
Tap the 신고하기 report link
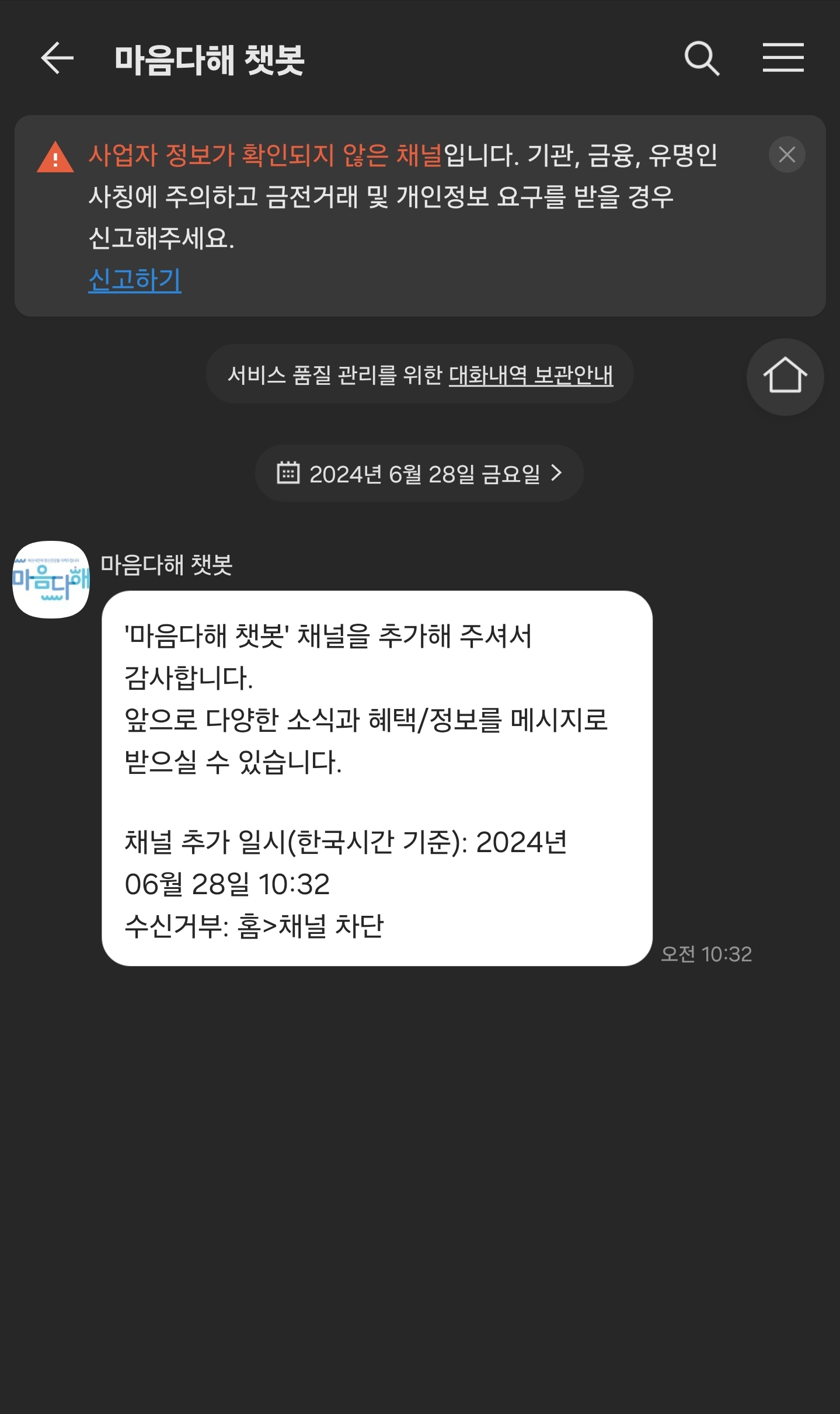tap(135, 280)
